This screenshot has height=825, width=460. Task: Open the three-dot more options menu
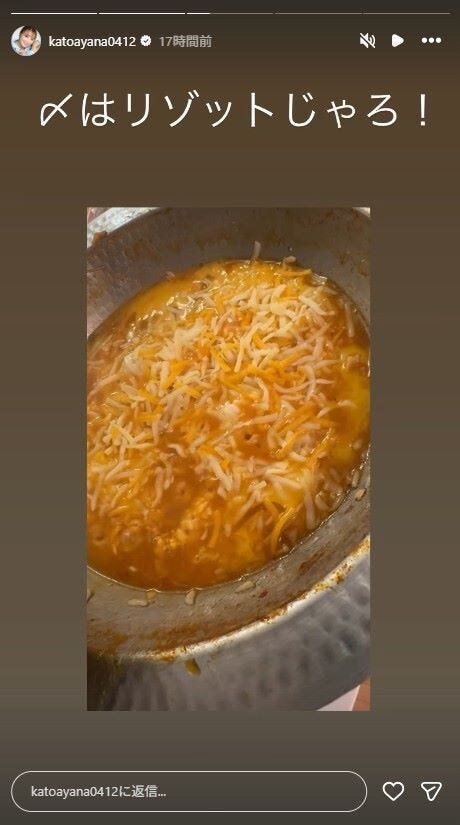tap(431, 41)
